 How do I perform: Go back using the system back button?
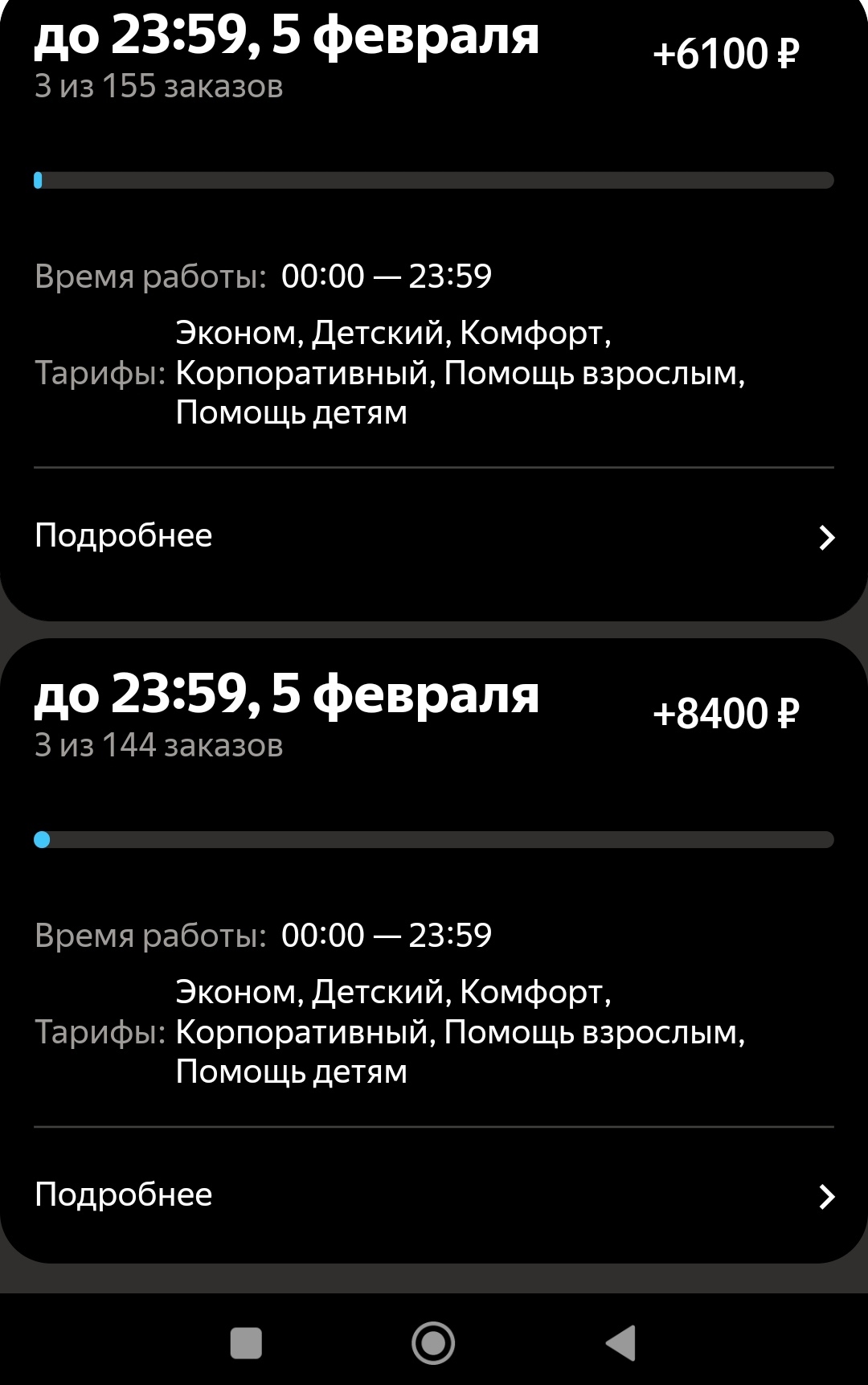(621, 1342)
